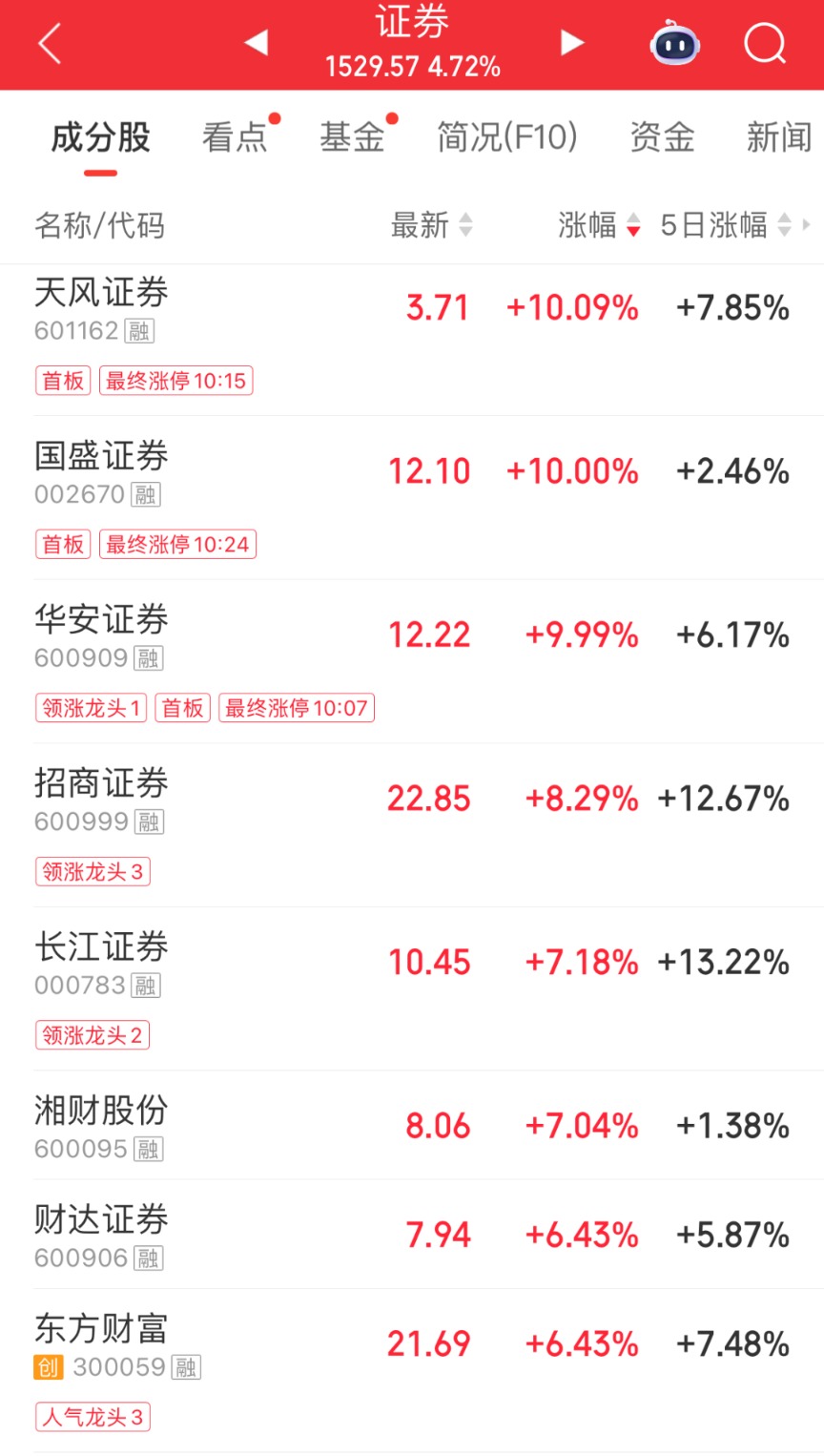
Task: Sort the list by 5日涨幅
Action: point(726,225)
